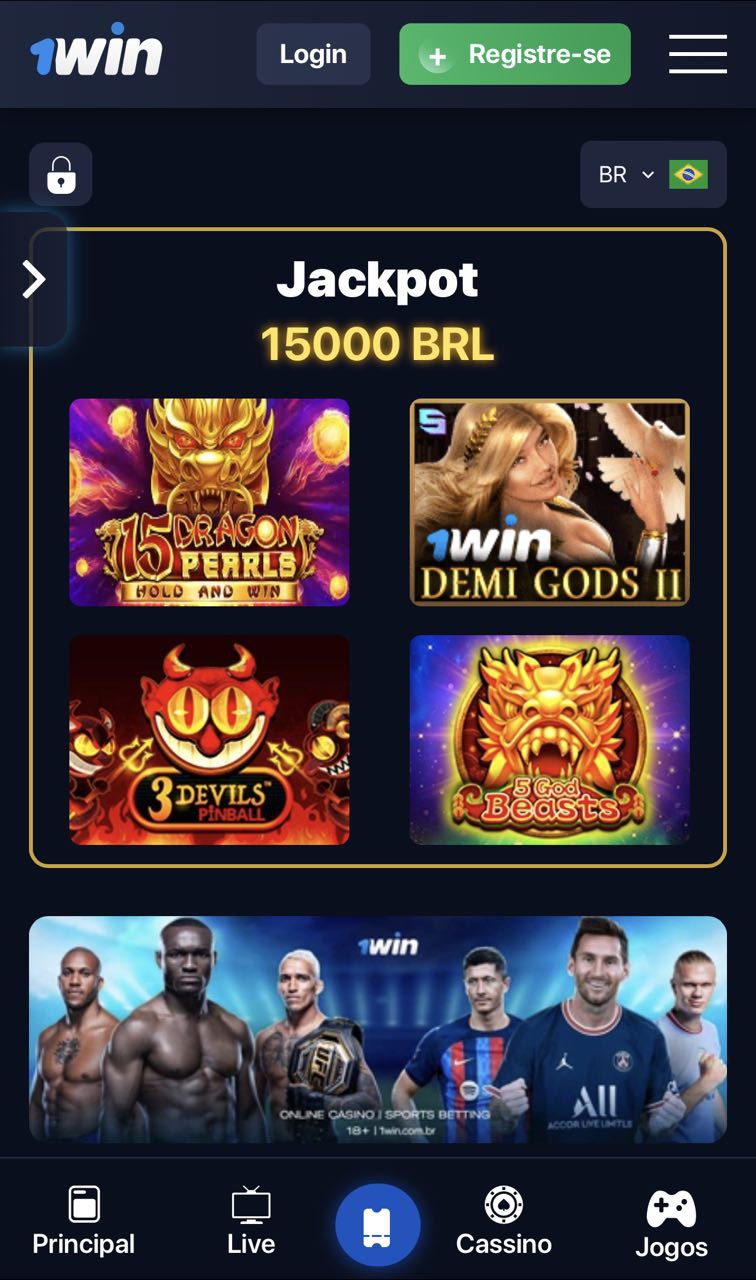Screen dimensions: 756x1280
Task: Open the BR language dropdown
Action: (652, 174)
